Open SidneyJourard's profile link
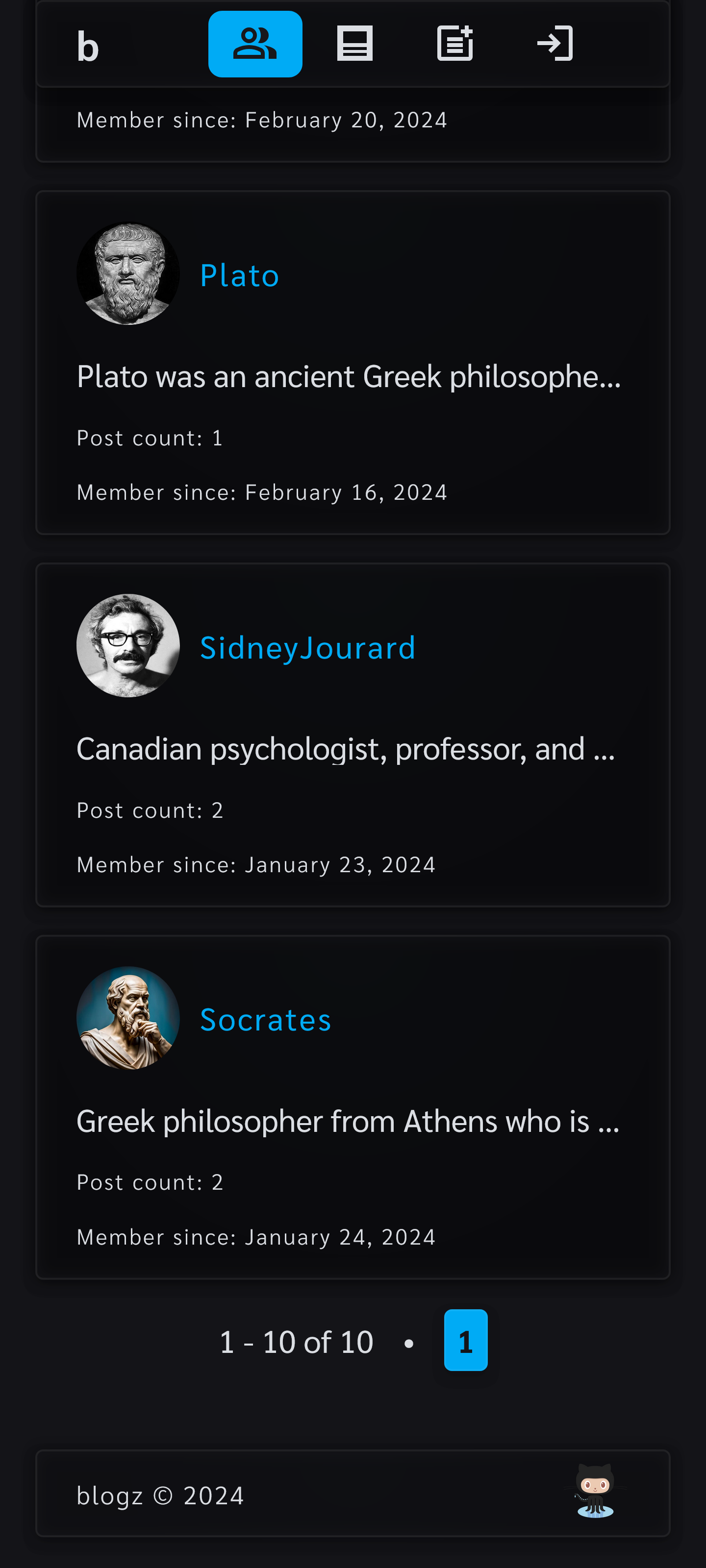The height and width of the screenshot is (1568, 706). point(307,648)
